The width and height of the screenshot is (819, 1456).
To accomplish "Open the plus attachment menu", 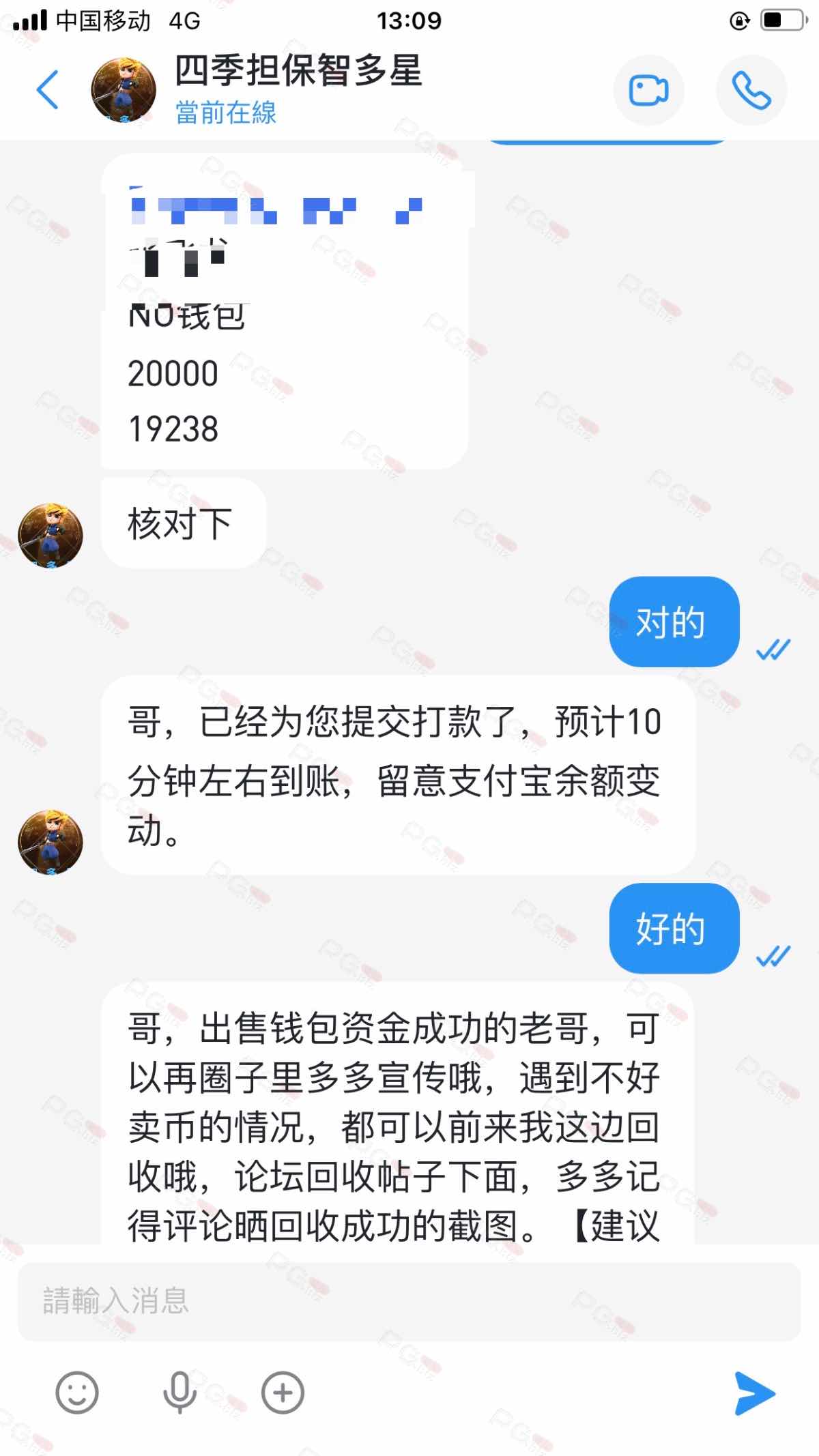I will (283, 1393).
